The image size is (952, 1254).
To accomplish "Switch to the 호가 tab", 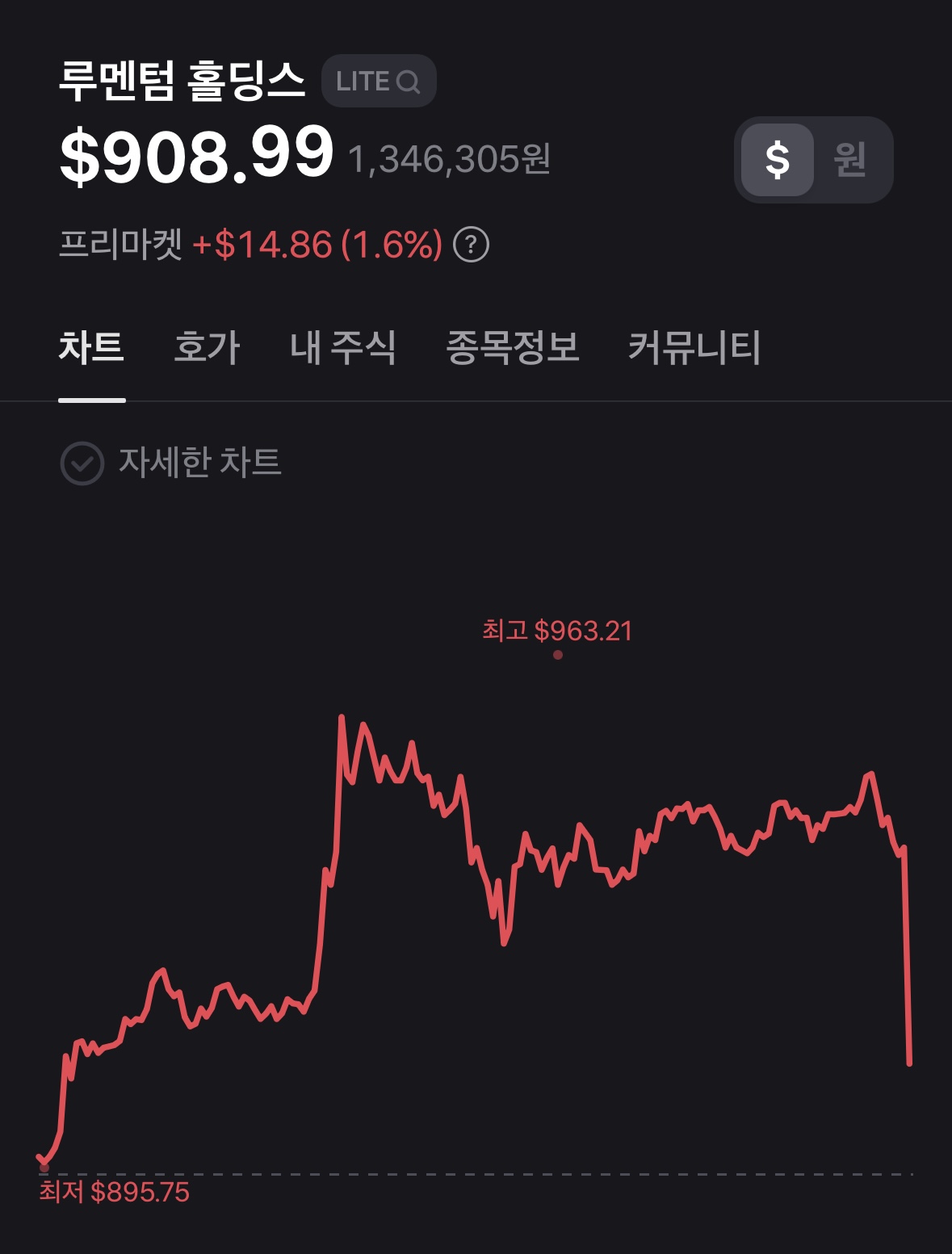I will [x=207, y=348].
